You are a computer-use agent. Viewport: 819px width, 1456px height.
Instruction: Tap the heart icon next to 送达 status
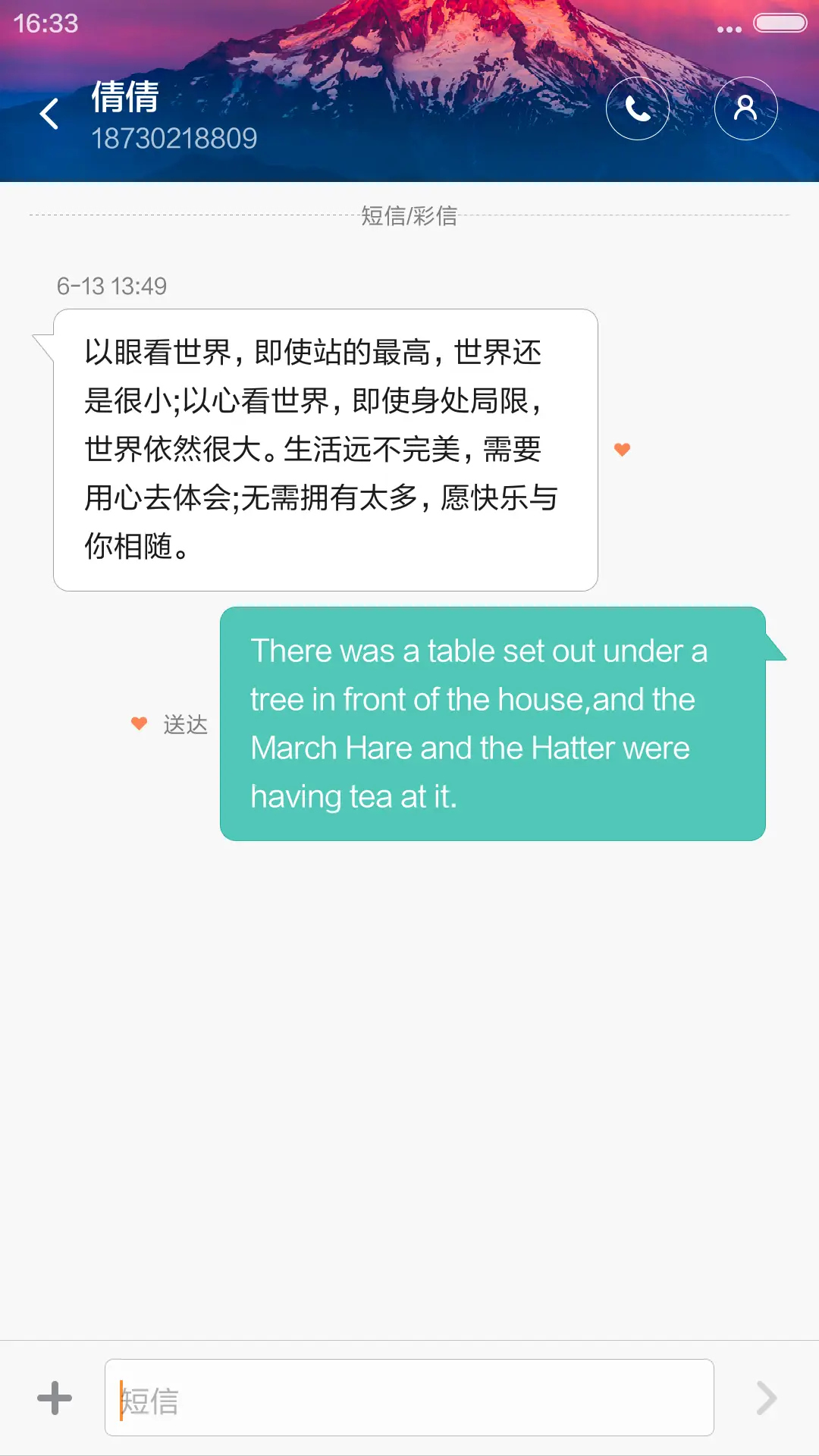(x=137, y=723)
